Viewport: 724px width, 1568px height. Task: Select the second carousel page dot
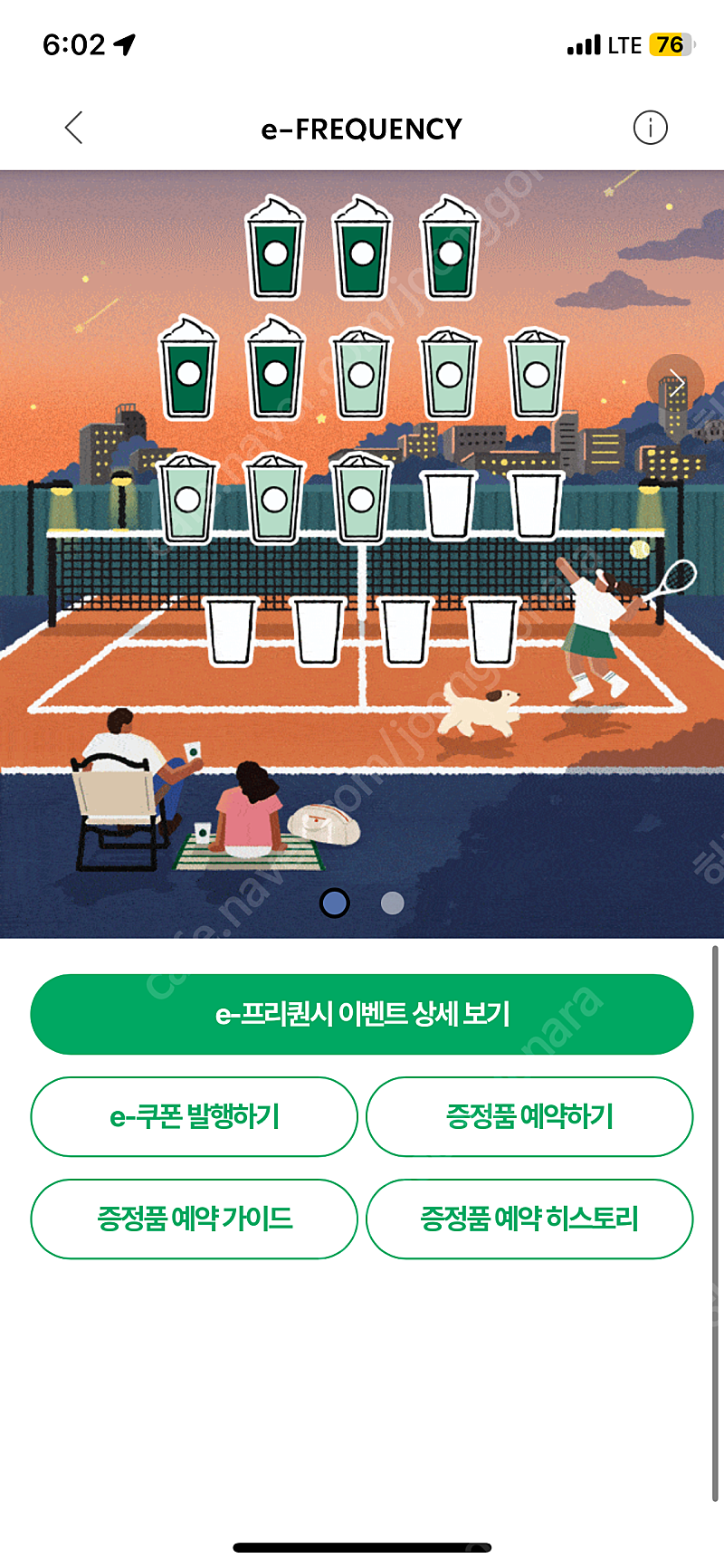pos(392,903)
